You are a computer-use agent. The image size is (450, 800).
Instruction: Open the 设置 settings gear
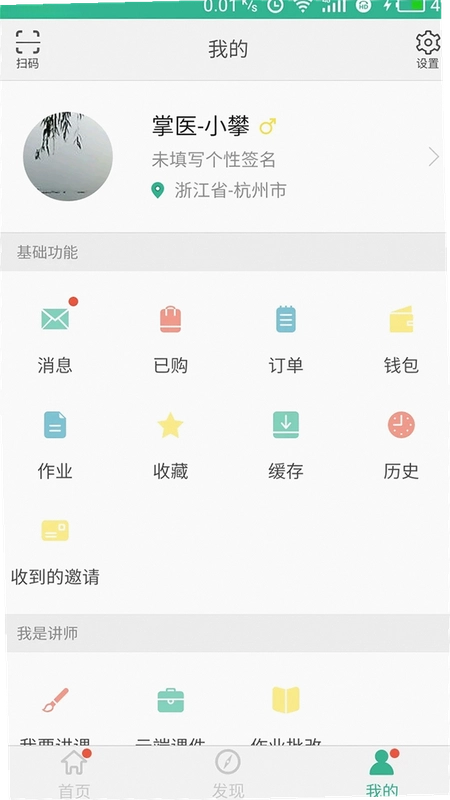(x=428, y=49)
